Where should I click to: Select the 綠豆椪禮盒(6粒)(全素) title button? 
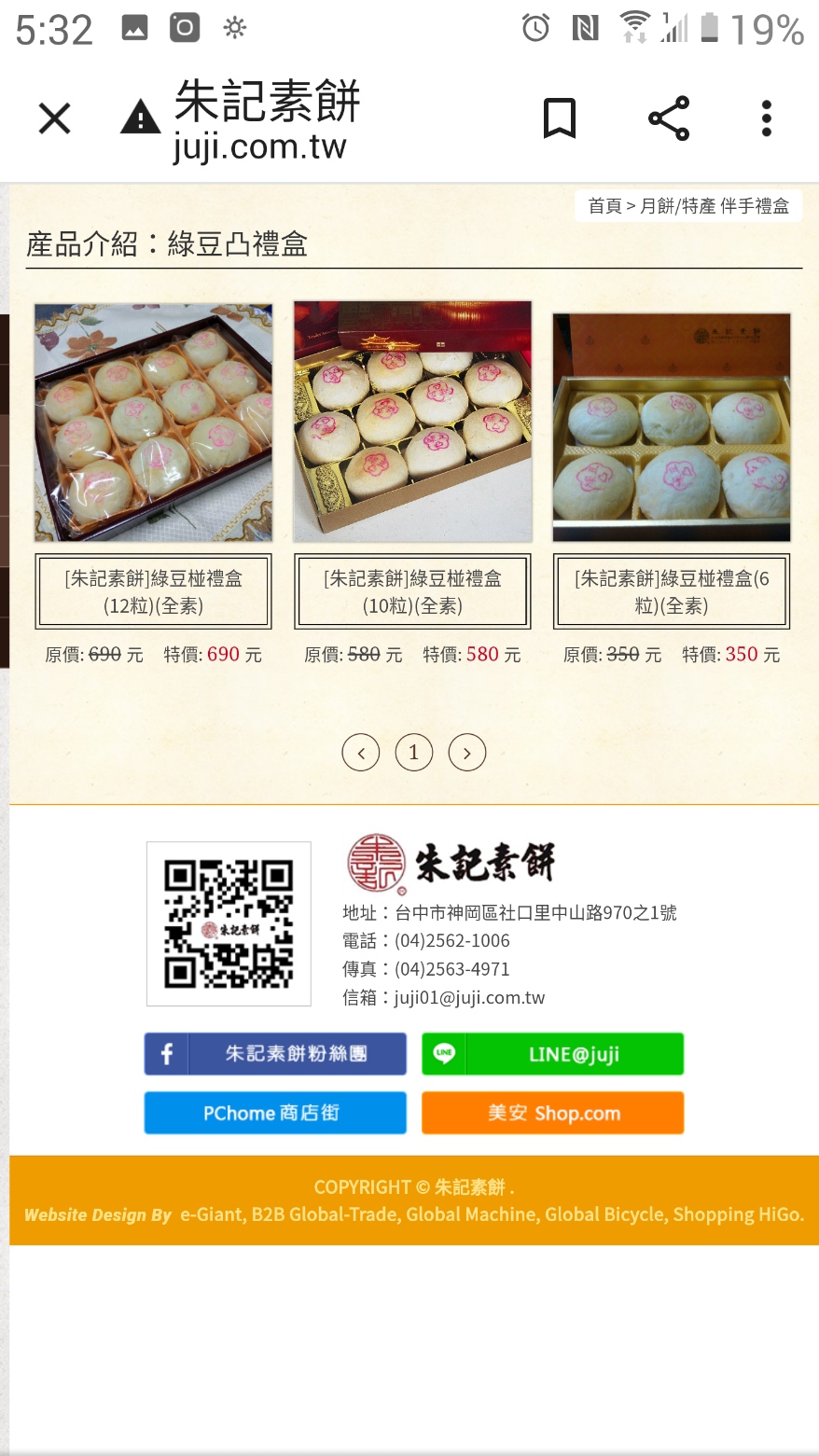[672, 592]
